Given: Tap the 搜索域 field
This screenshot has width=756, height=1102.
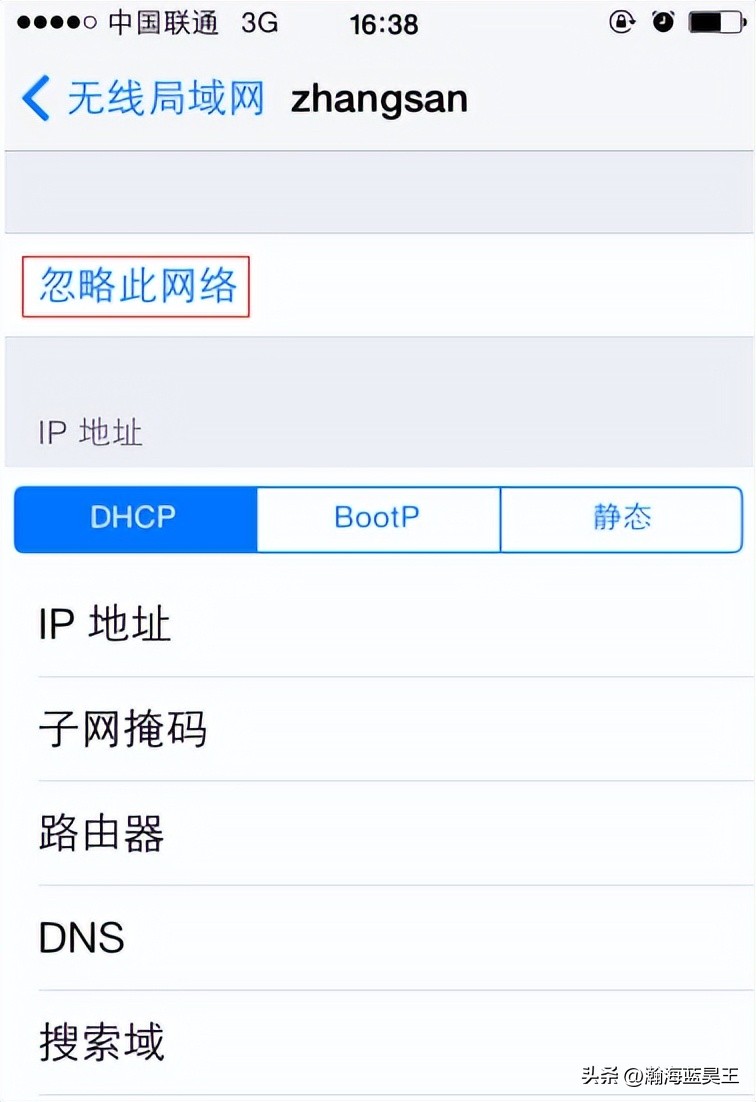Looking at the screenshot, I should [x=378, y=1043].
